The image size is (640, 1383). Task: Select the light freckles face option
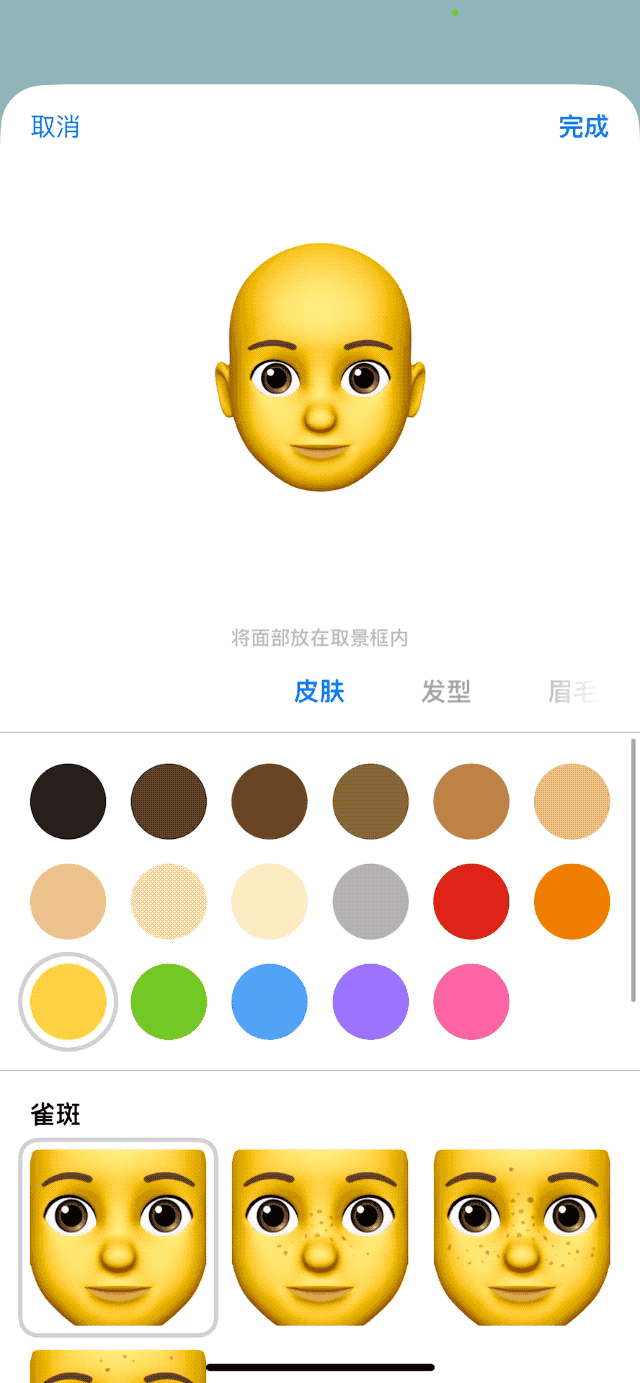coord(320,1238)
